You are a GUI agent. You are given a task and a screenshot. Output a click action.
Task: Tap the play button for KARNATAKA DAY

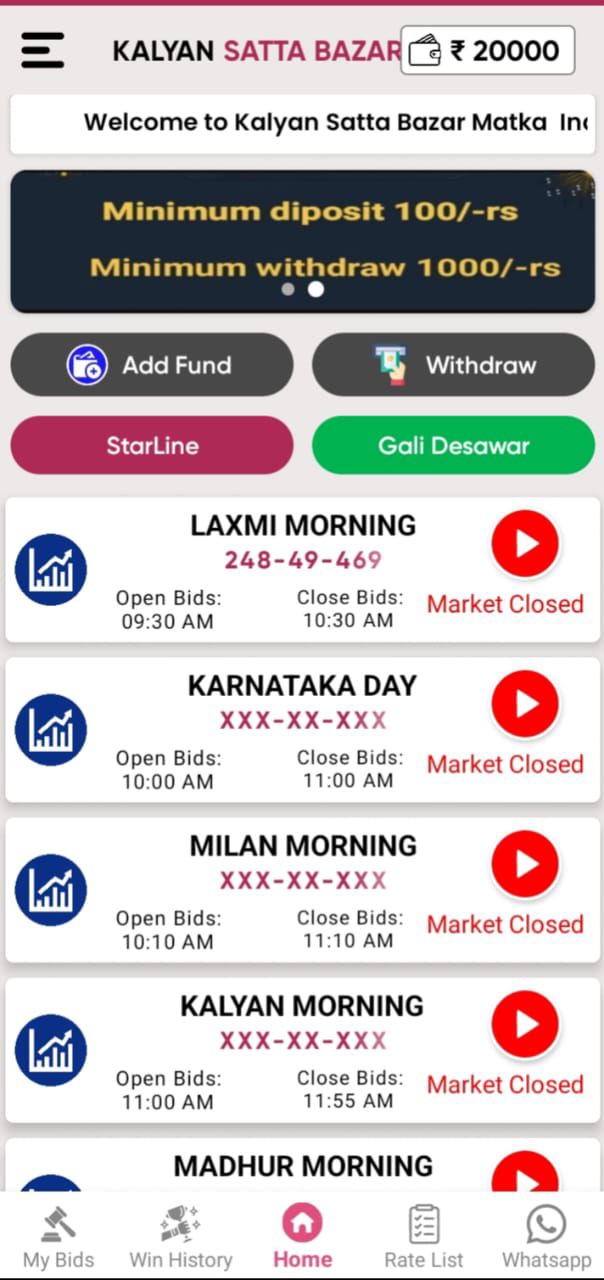click(x=524, y=704)
